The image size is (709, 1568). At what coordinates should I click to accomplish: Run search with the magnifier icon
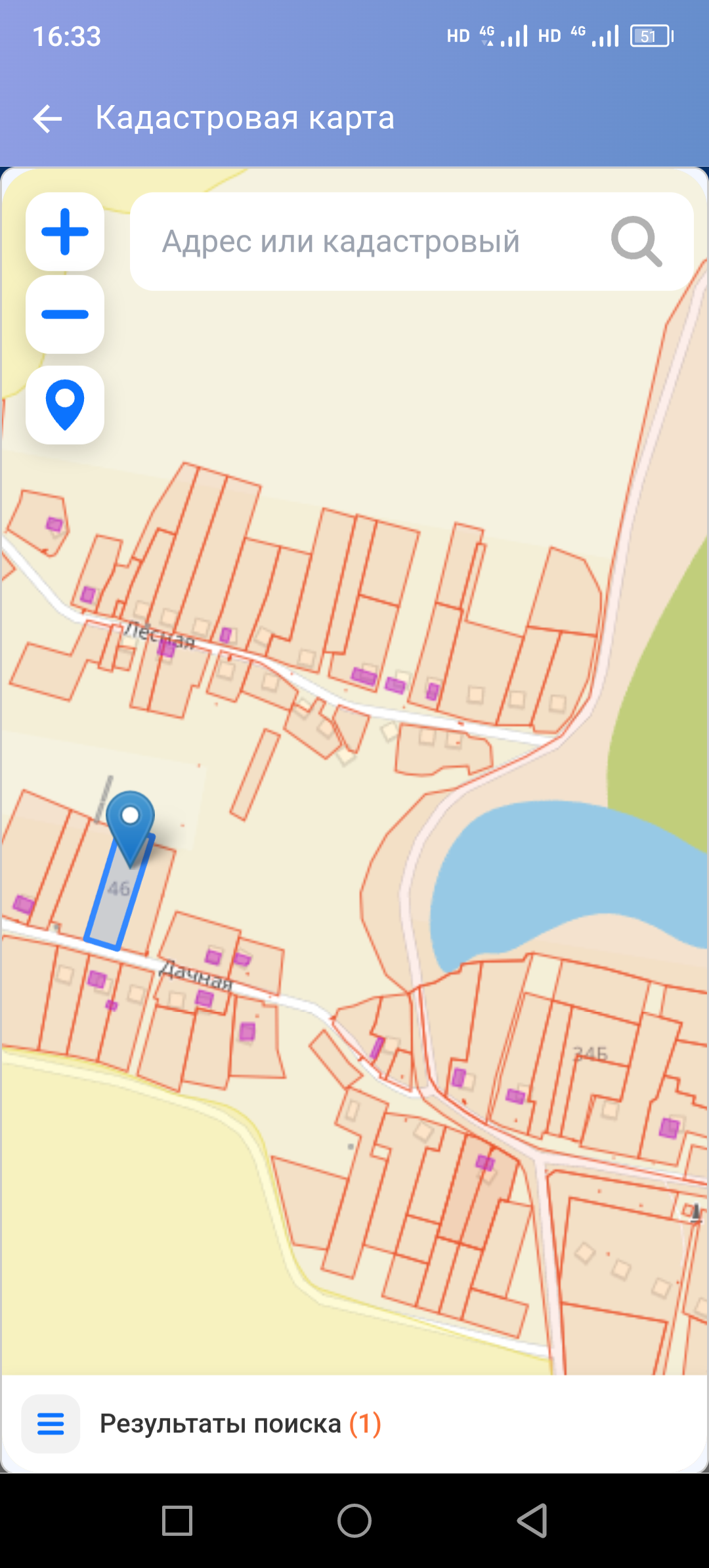click(635, 242)
